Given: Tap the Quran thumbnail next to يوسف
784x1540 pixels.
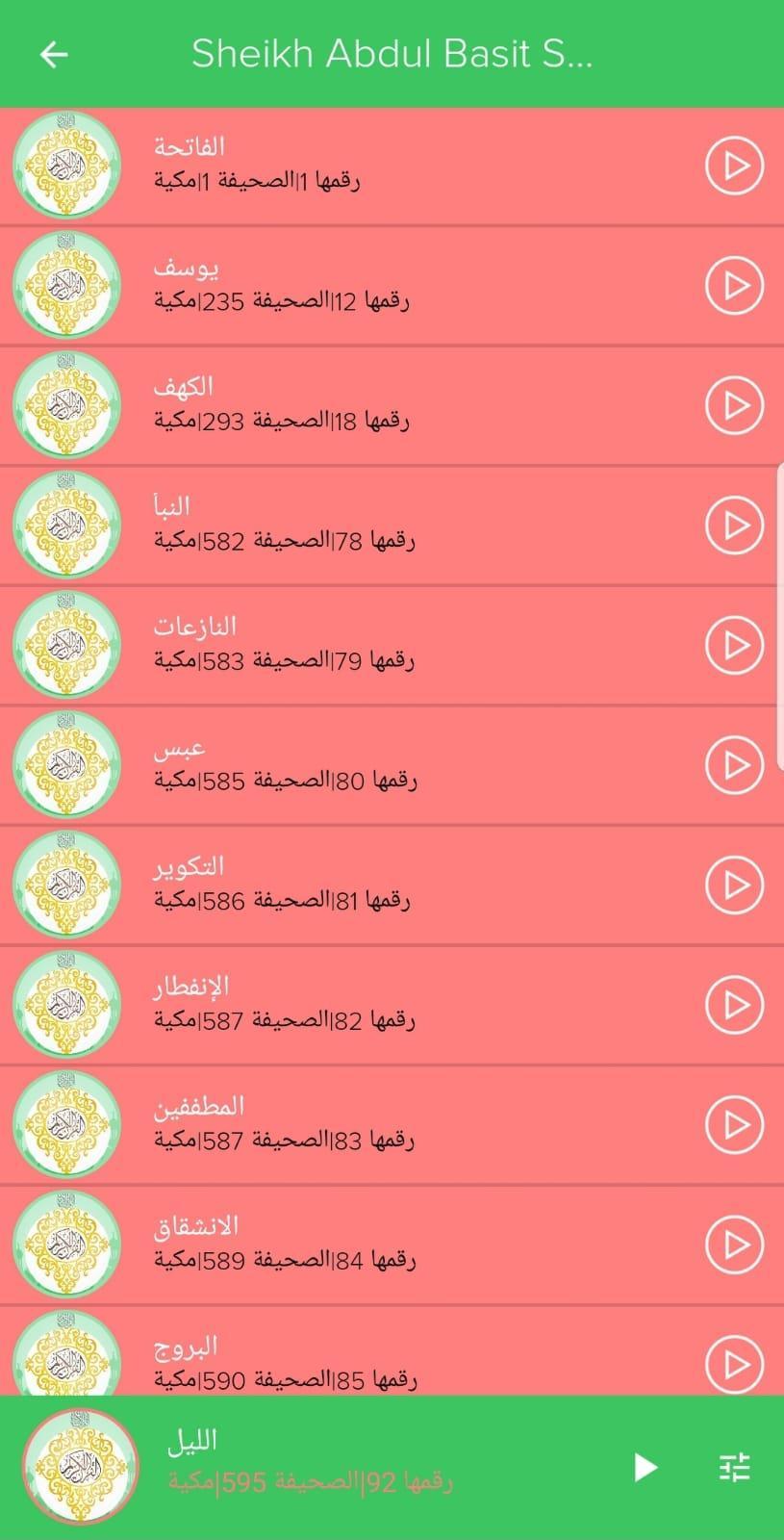Looking at the screenshot, I should 67,284.
